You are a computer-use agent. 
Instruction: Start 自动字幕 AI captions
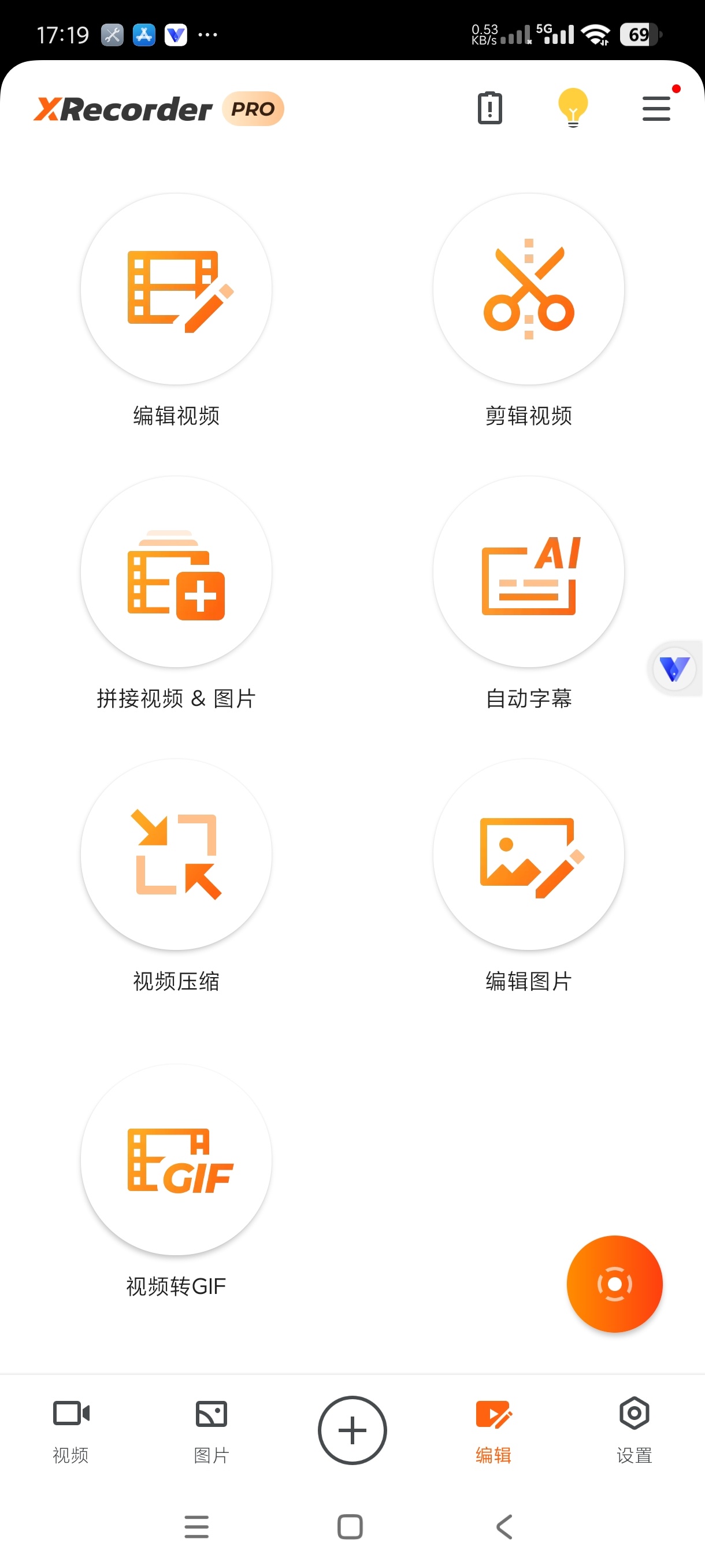point(529,572)
